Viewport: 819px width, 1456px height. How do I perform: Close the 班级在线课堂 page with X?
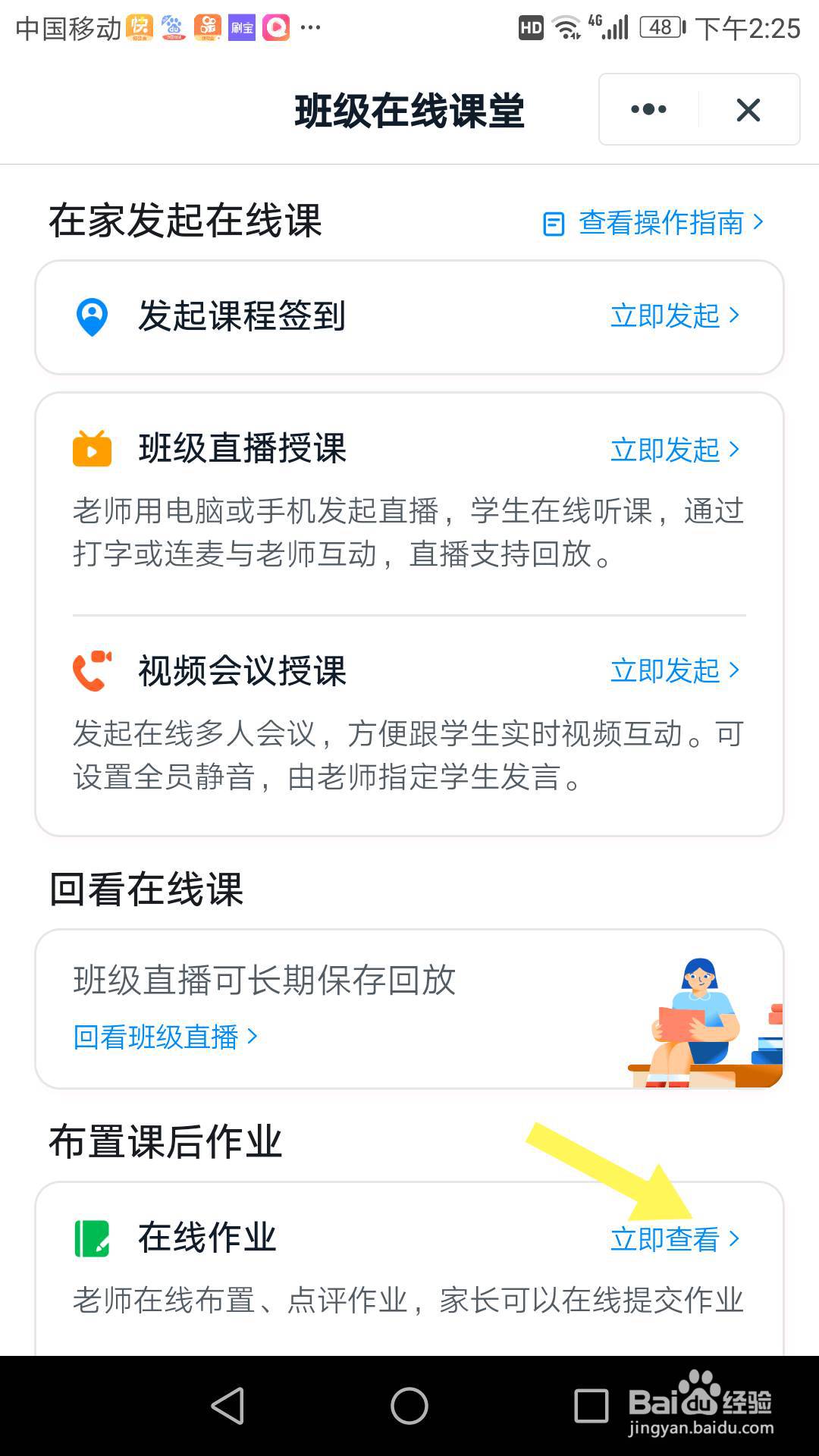(x=748, y=109)
